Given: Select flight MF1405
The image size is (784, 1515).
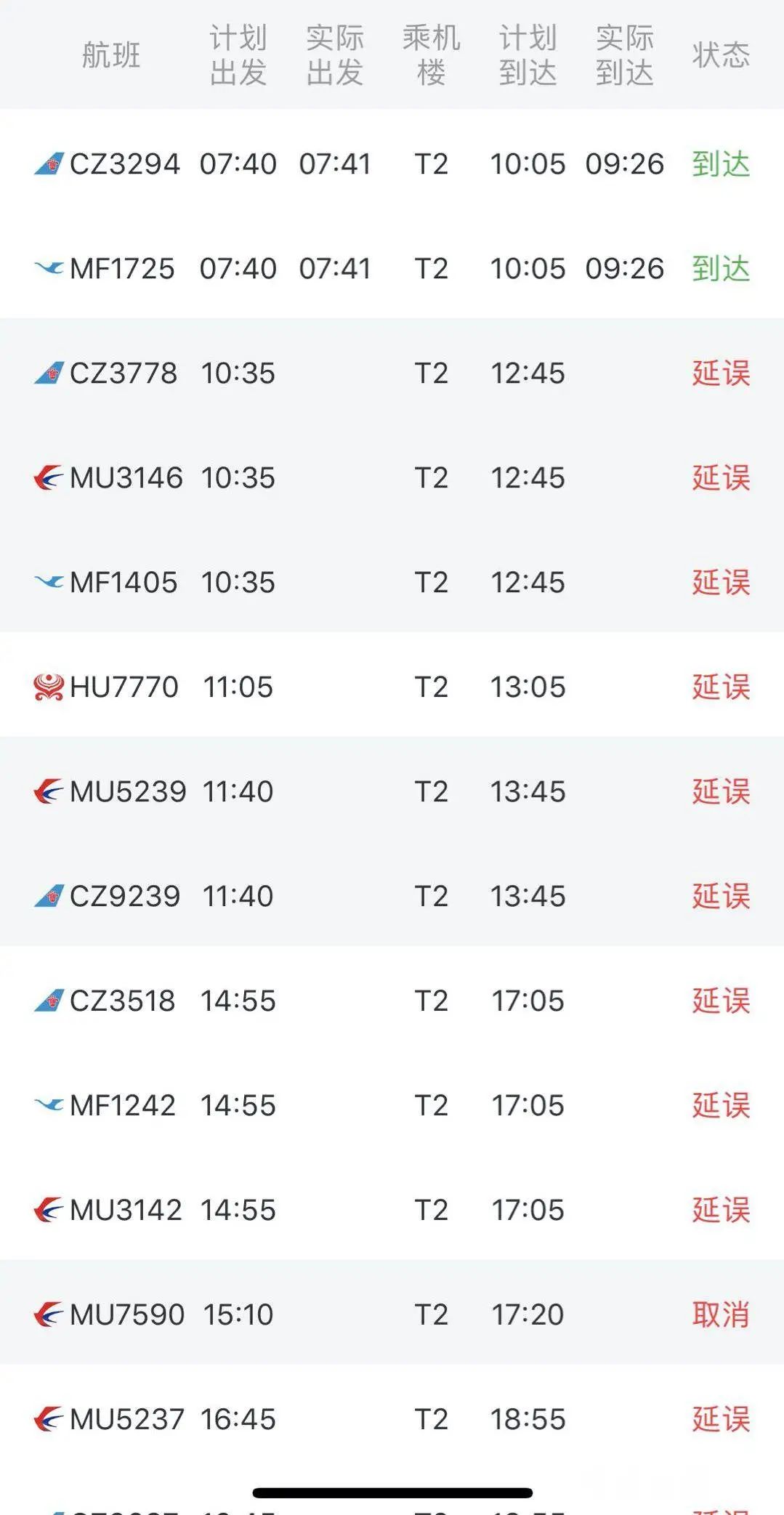Looking at the screenshot, I should [392, 583].
